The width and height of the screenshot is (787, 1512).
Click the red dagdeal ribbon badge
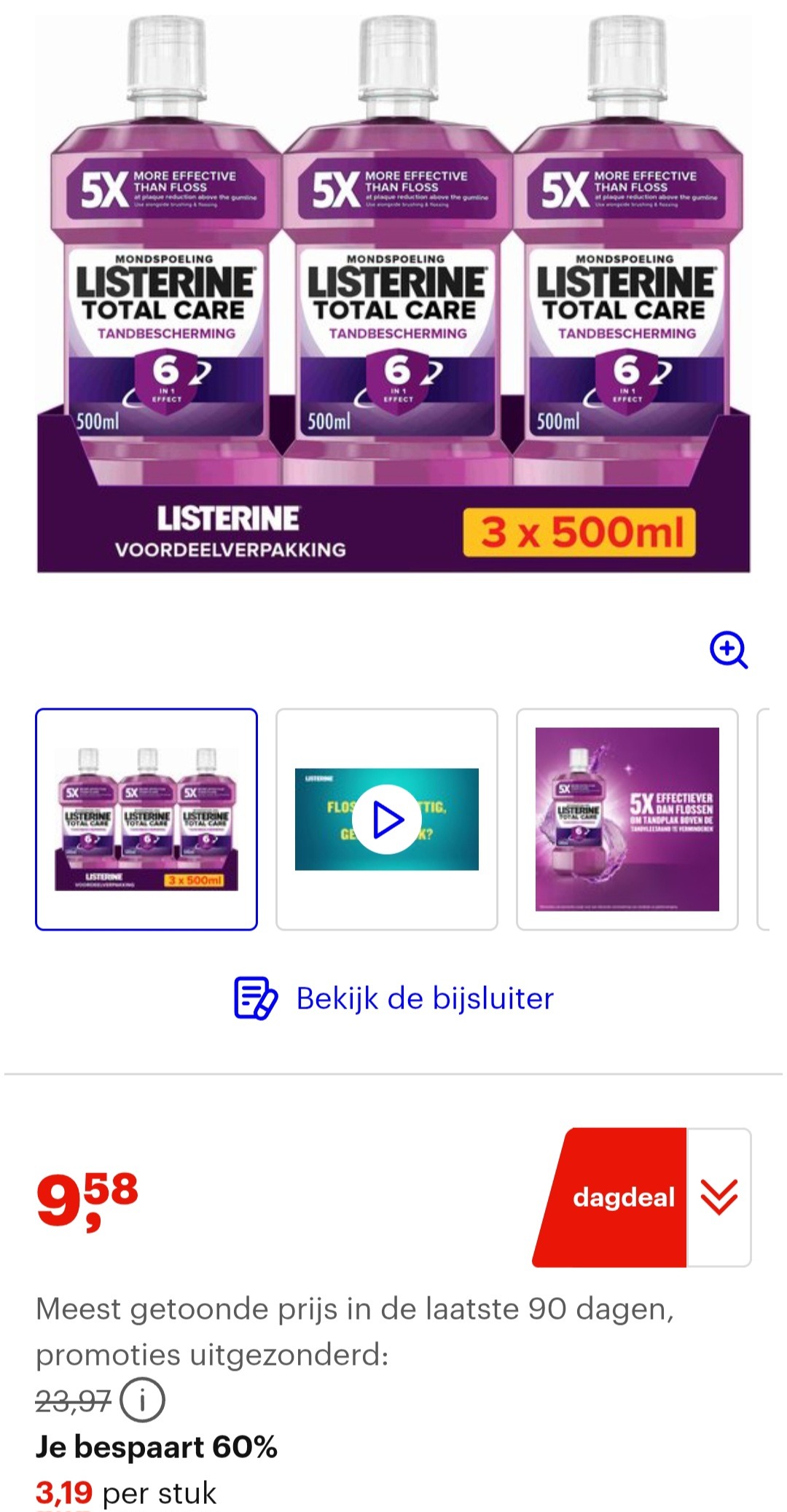(x=623, y=1195)
